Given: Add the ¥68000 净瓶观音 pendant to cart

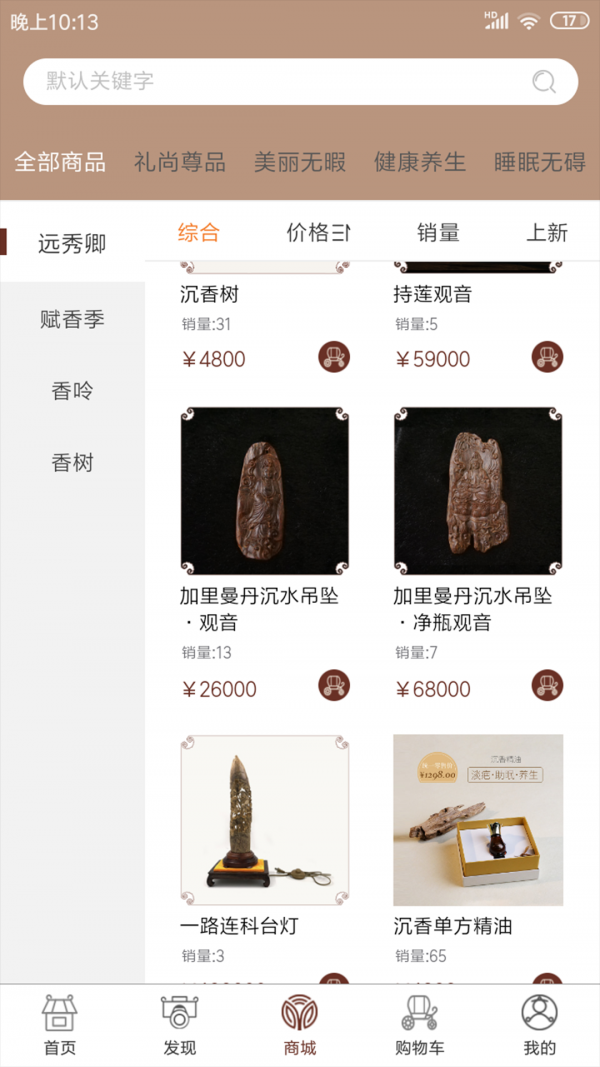Looking at the screenshot, I should pos(547,686).
